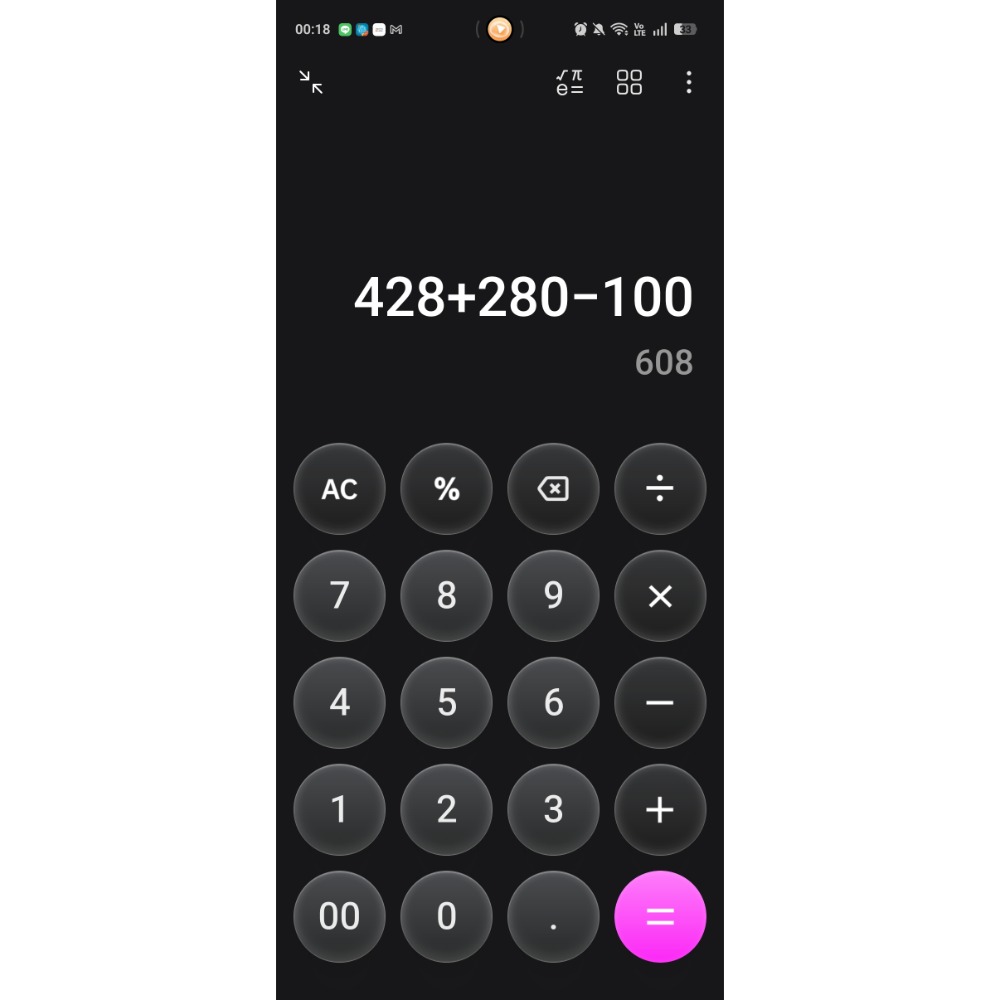Open the three-dot overflow menu
The image size is (1000, 1000).
click(689, 82)
